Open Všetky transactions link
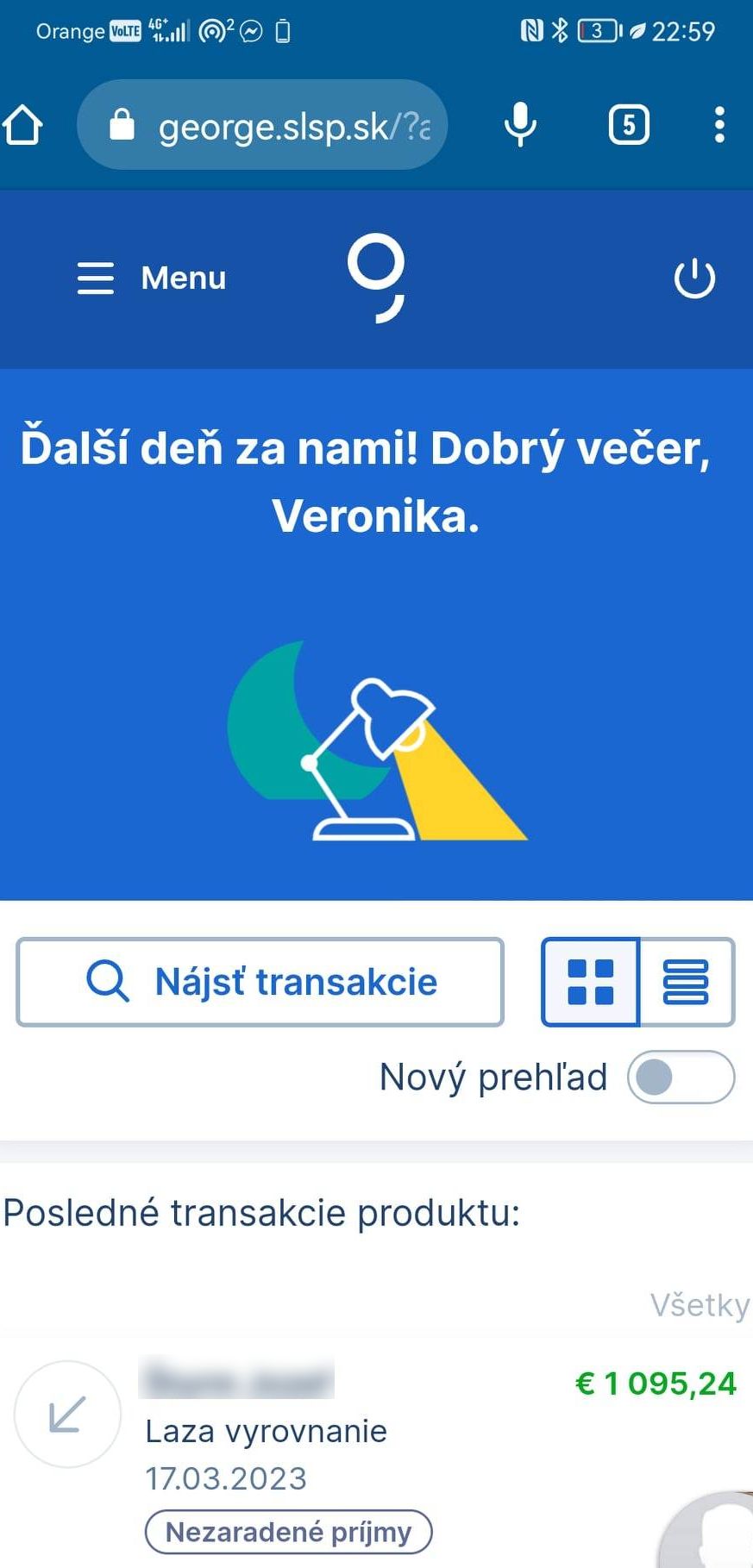Screen dimensions: 753x1568 click(x=699, y=1305)
